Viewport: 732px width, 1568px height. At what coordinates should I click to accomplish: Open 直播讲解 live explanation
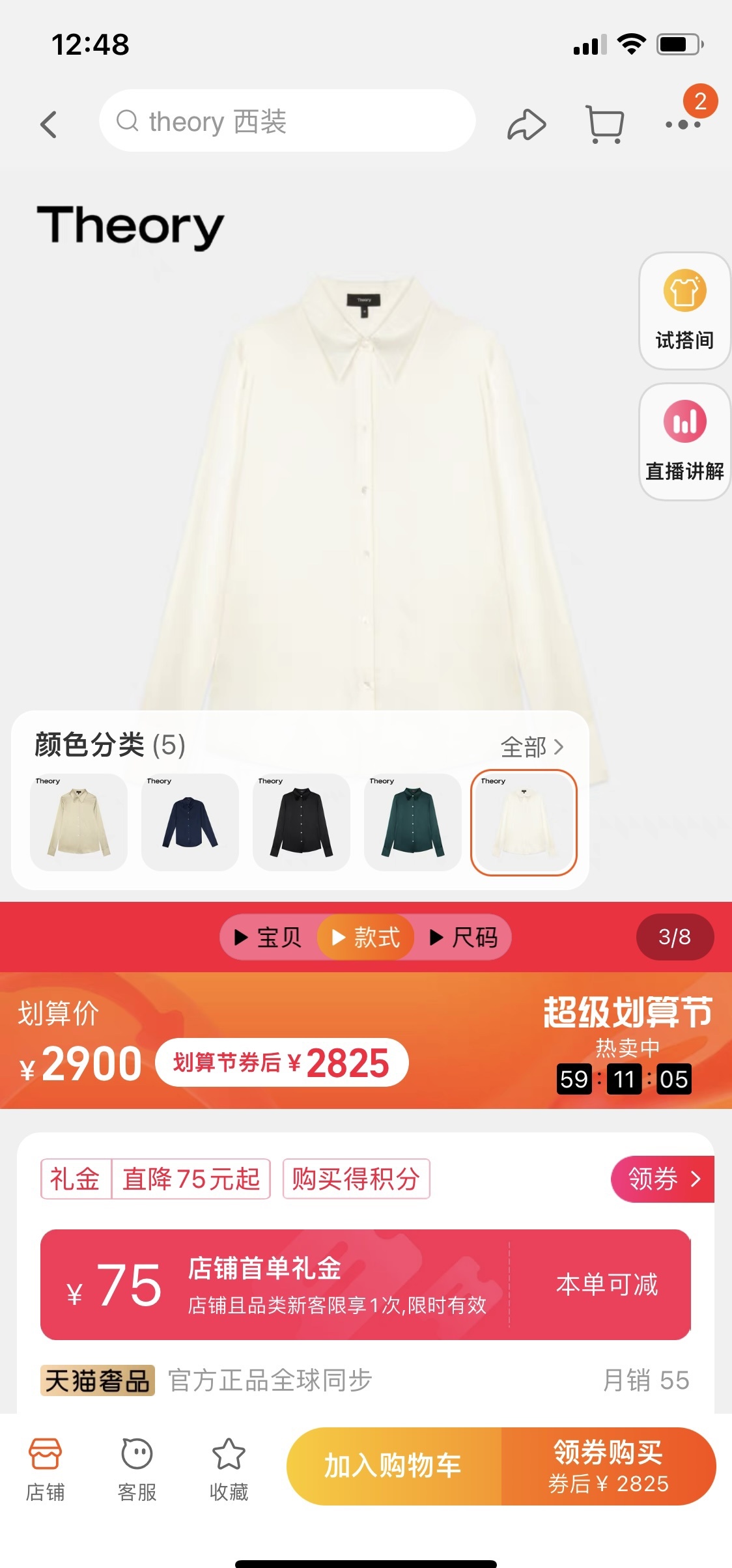tap(684, 441)
